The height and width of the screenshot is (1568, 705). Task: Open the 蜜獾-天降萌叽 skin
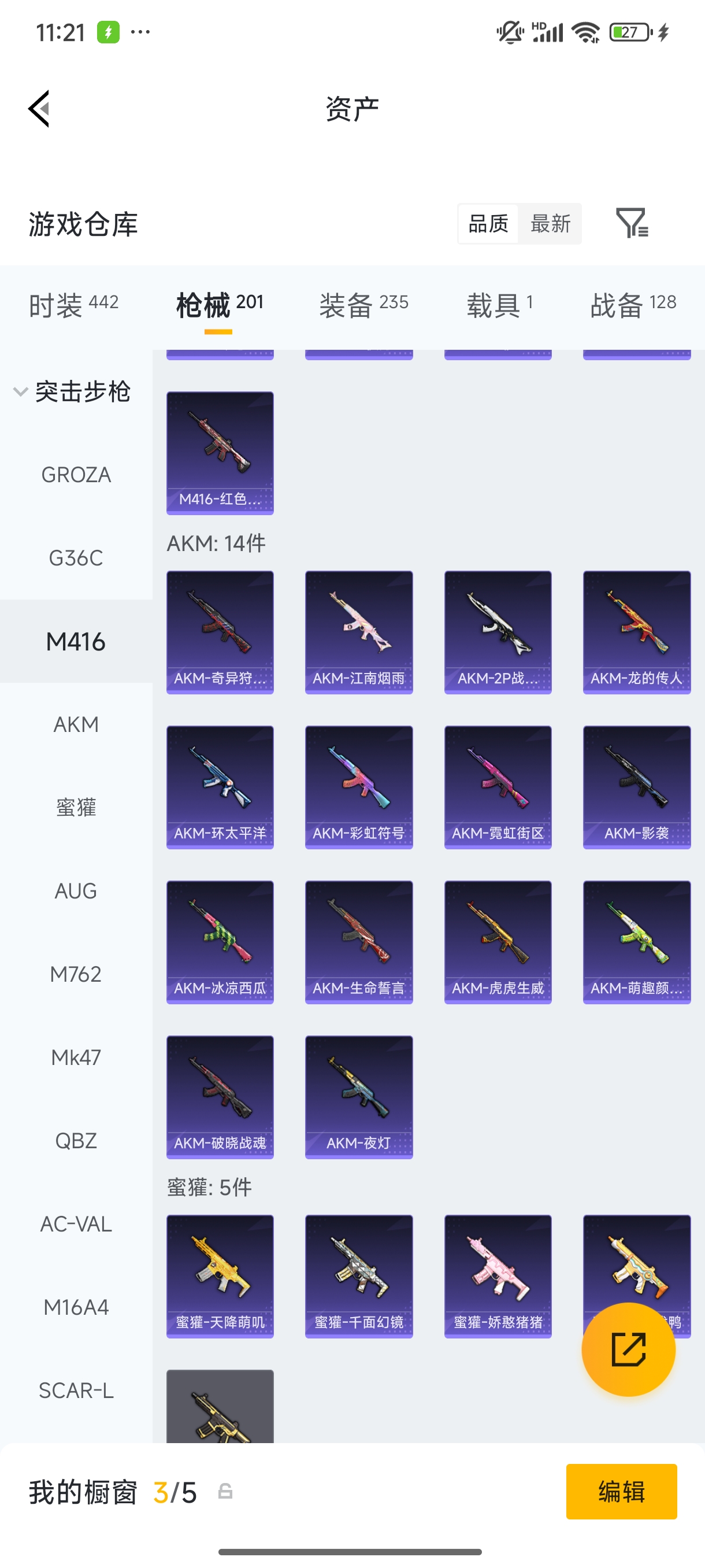[x=220, y=1277]
